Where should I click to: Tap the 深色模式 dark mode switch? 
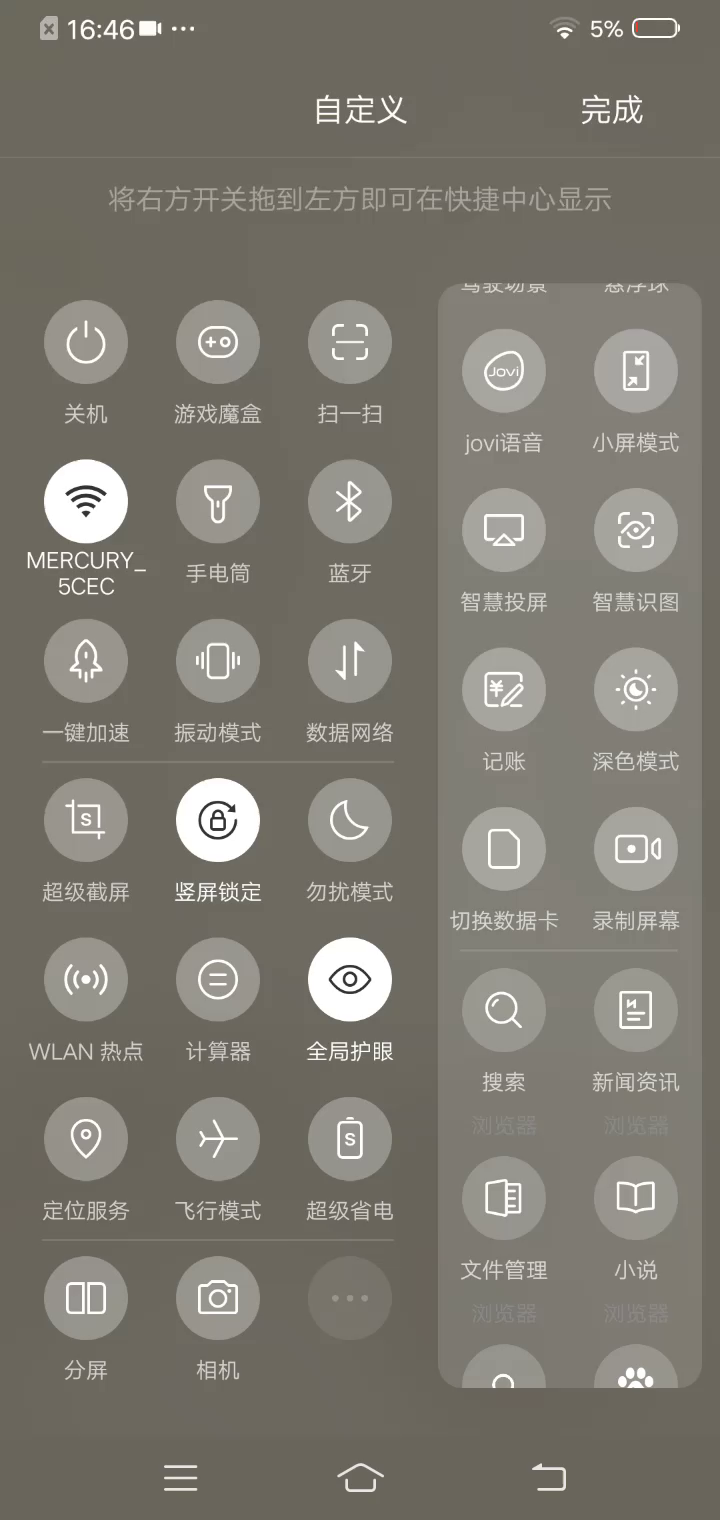[636, 690]
